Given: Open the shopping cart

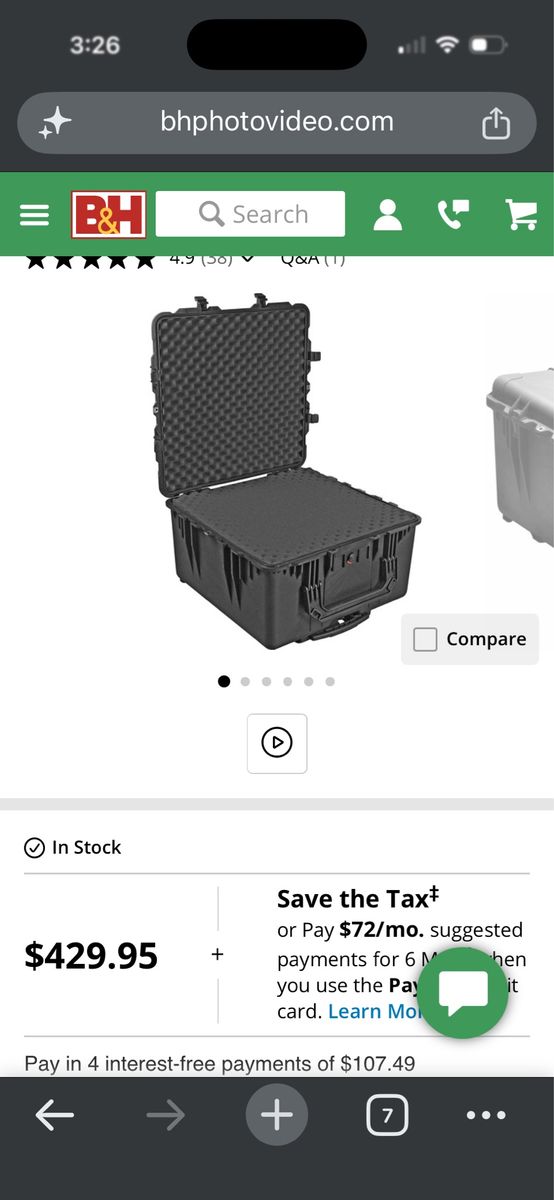Looking at the screenshot, I should tap(520, 214).
